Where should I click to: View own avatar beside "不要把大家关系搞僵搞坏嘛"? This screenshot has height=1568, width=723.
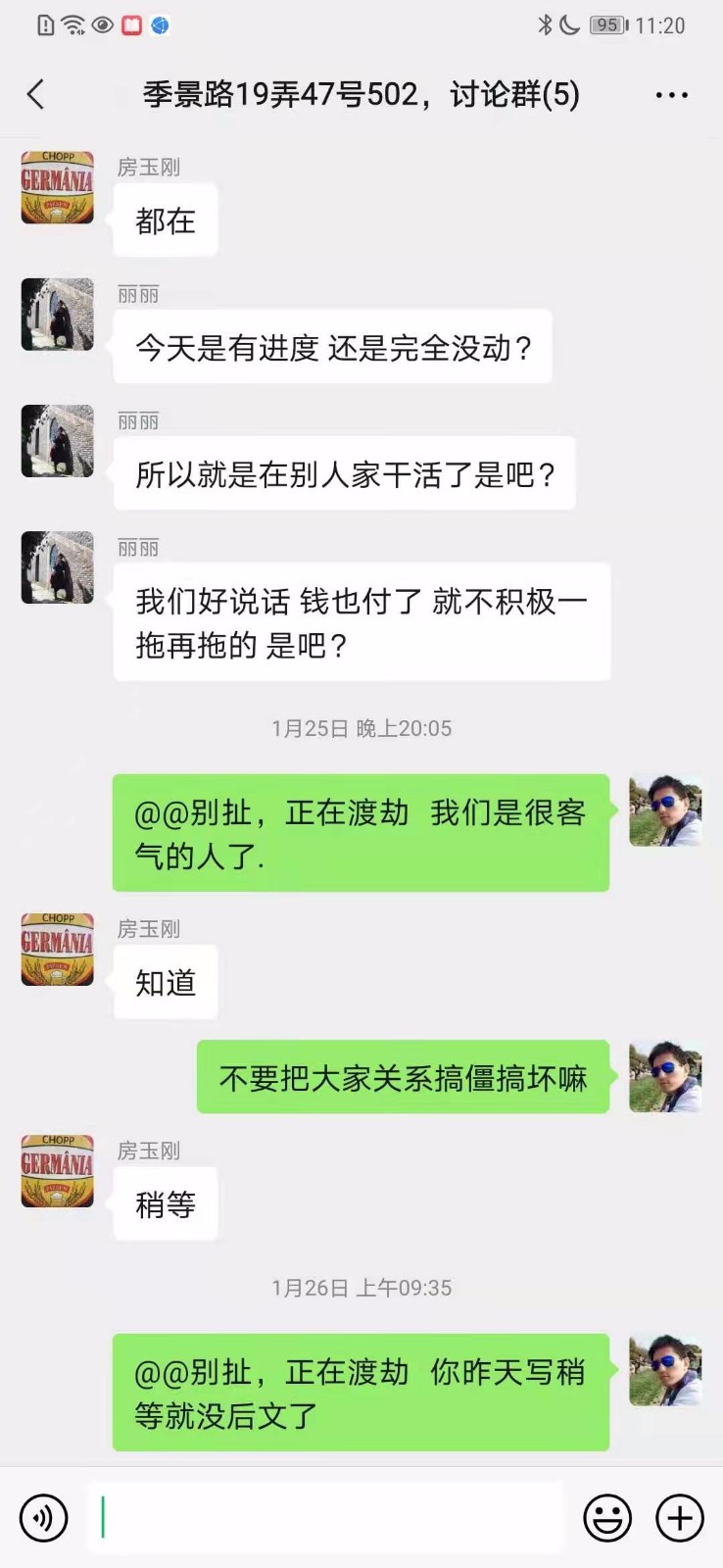pyautogui.click(x=665, y=1076)
